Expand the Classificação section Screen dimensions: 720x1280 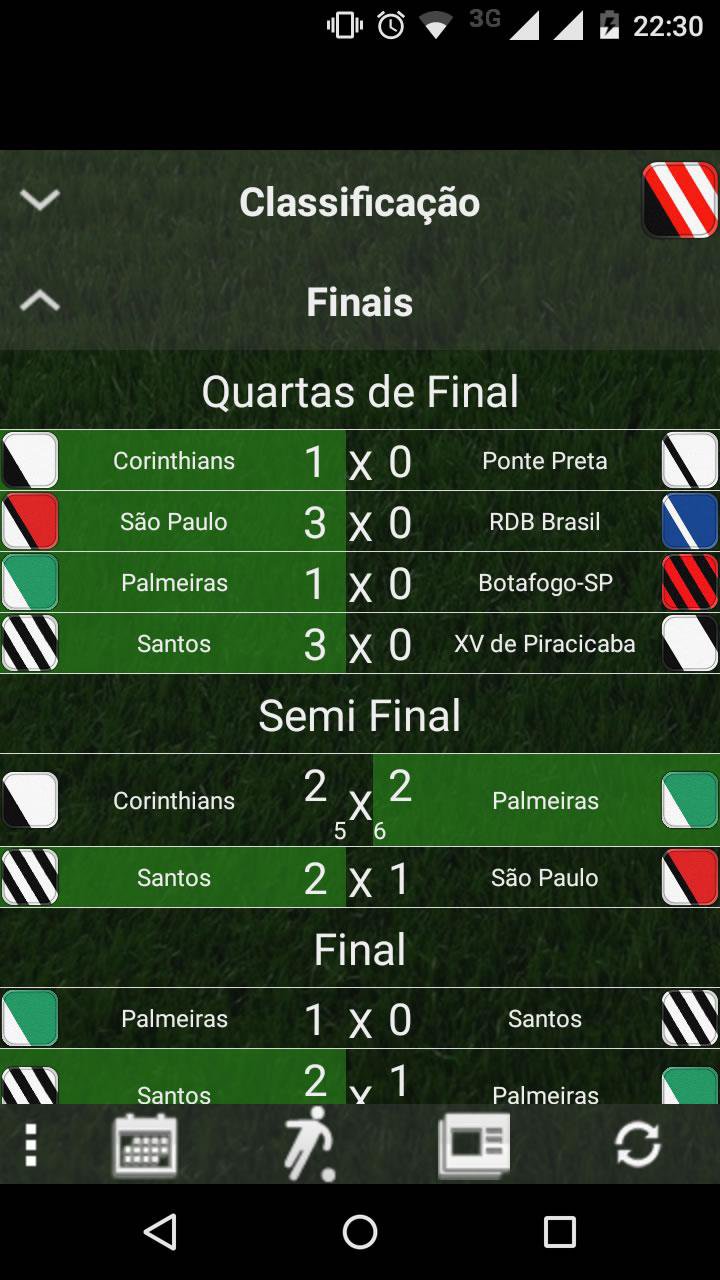coord(40,201)
